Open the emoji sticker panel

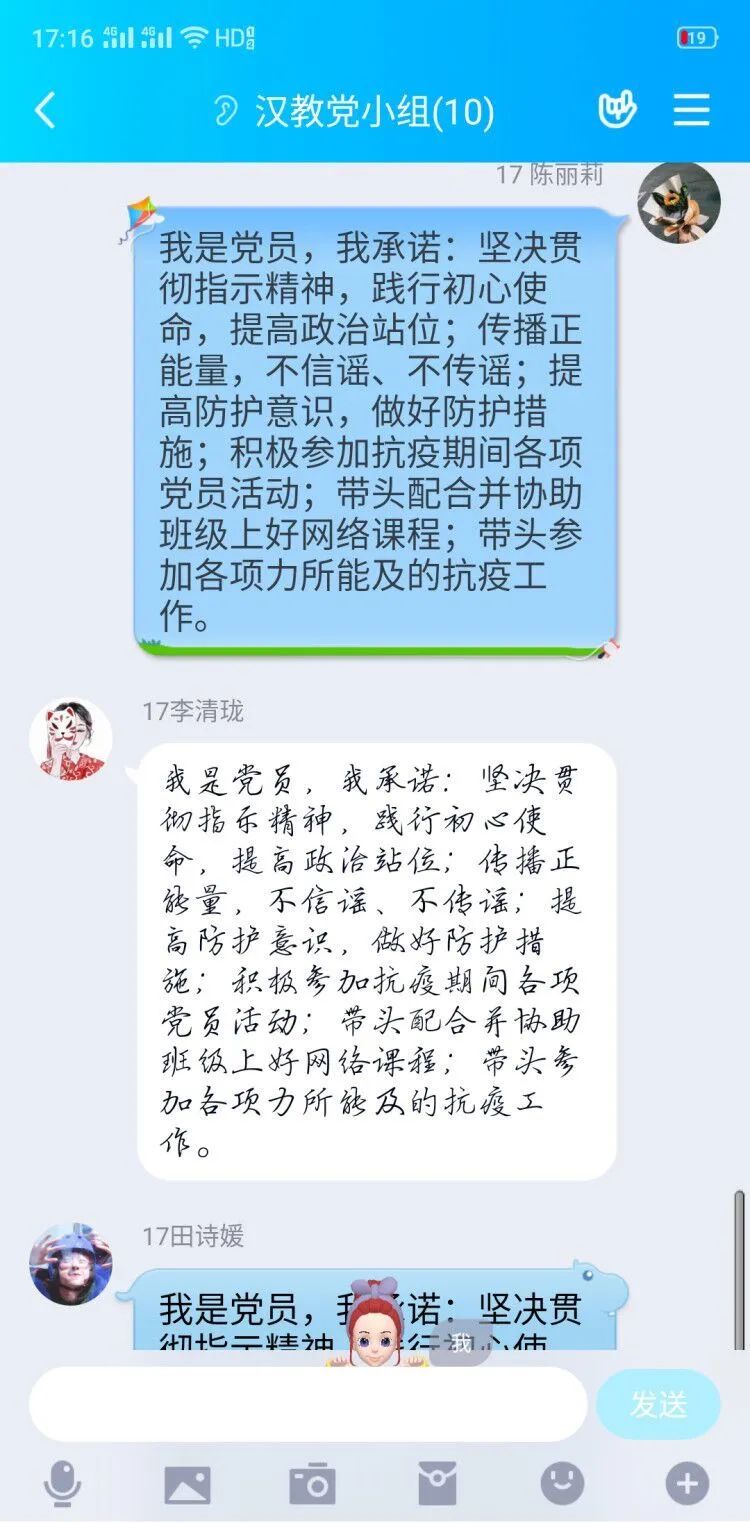[562, 1484]
